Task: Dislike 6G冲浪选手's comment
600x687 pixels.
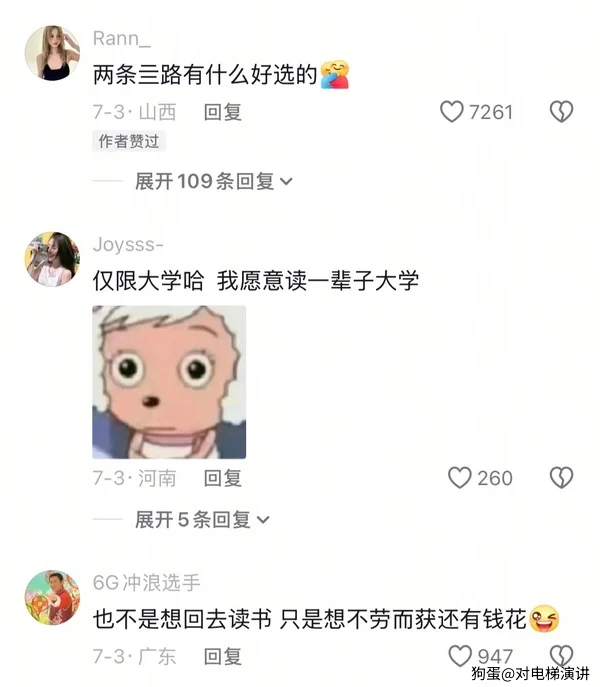Action: (561, 656)
